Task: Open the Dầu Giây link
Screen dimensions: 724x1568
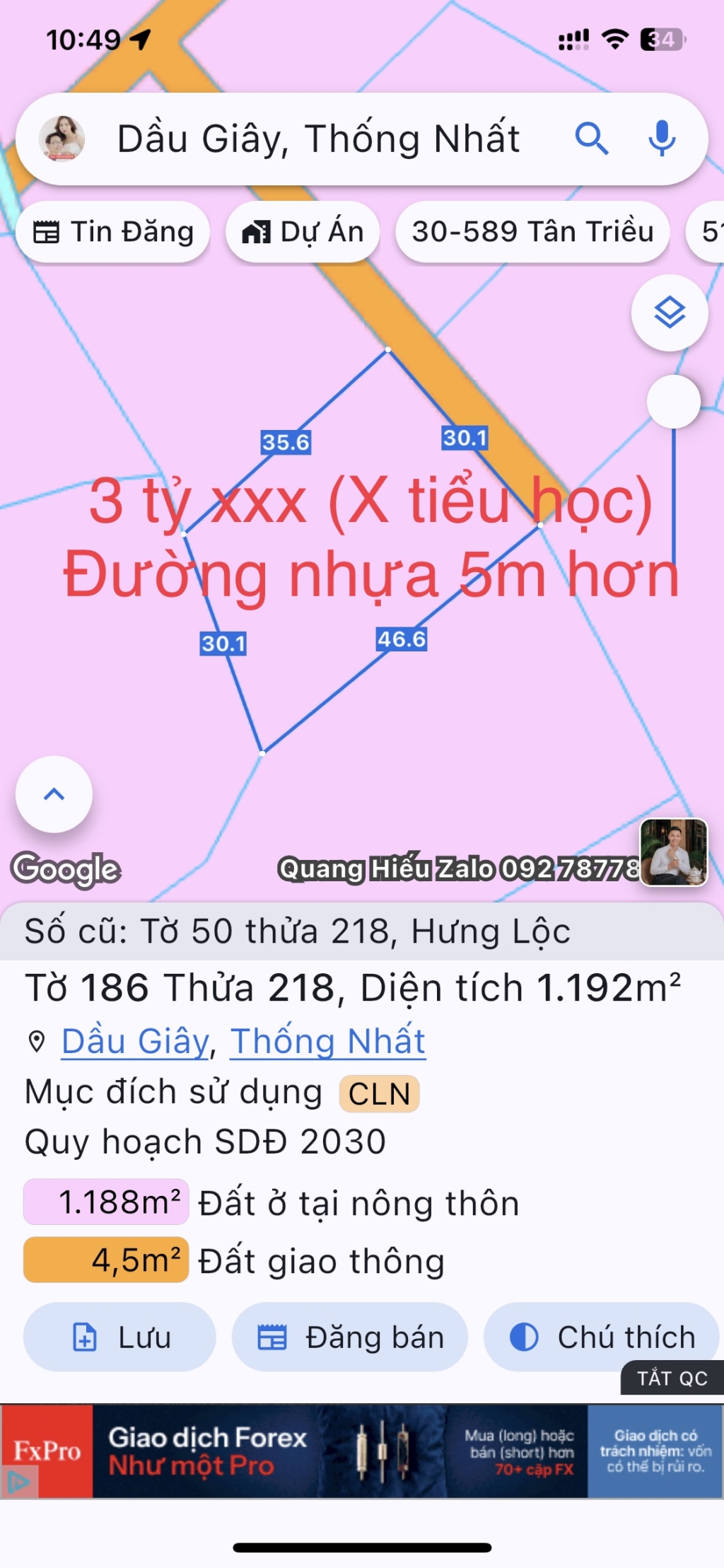Action: click(136, 1041)
